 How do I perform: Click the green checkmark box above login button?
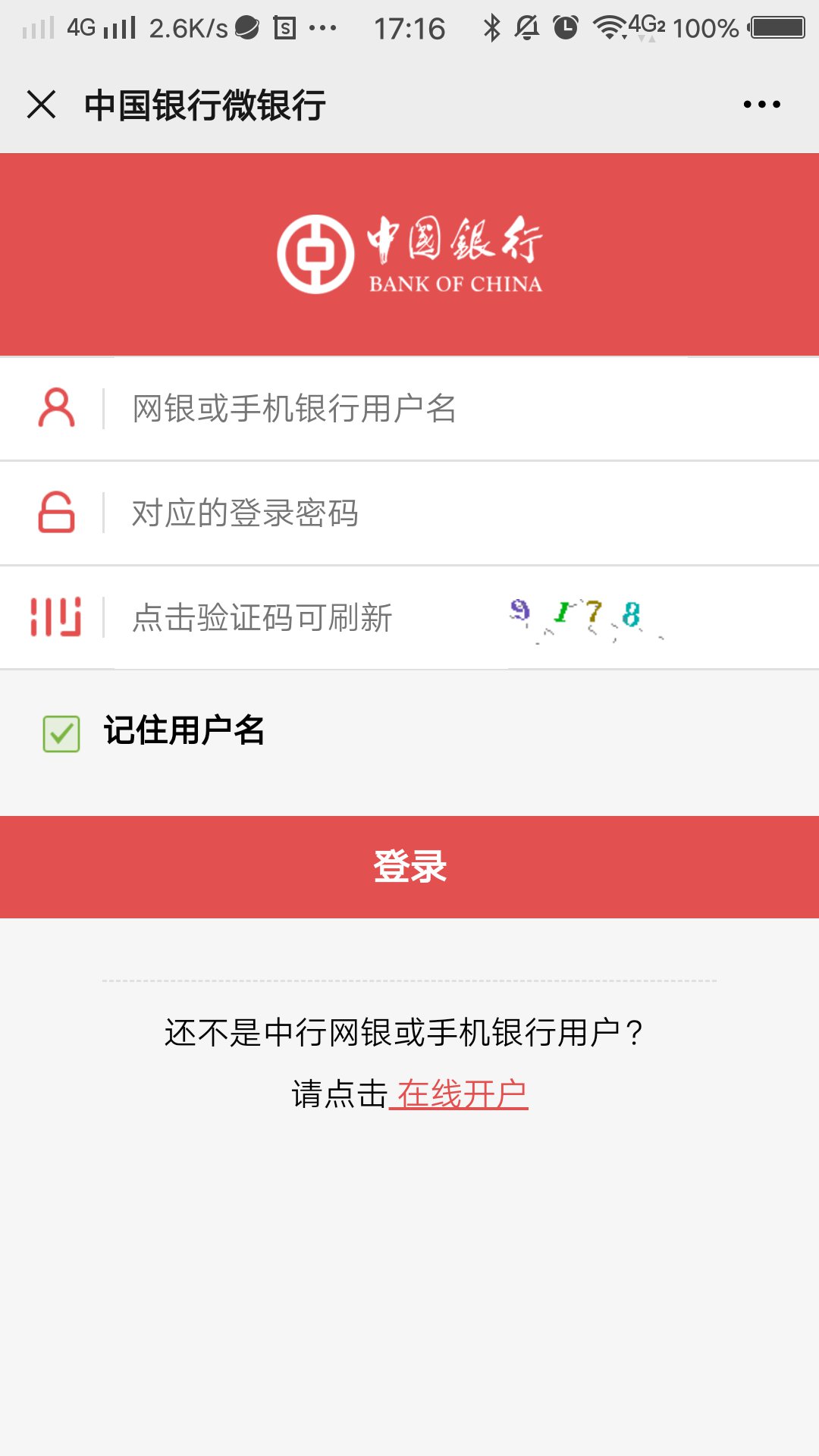[61, 733]
